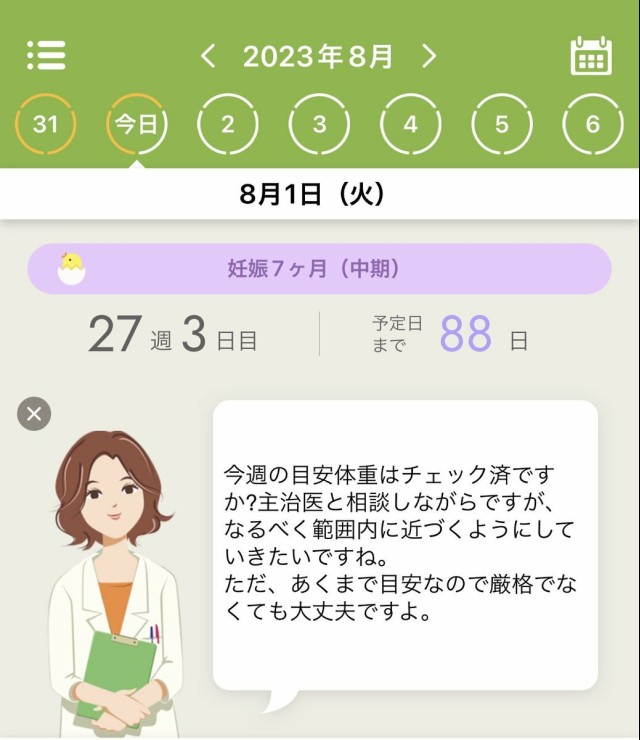Open the list menu icon
640x740 pixels.
[46, 56]
